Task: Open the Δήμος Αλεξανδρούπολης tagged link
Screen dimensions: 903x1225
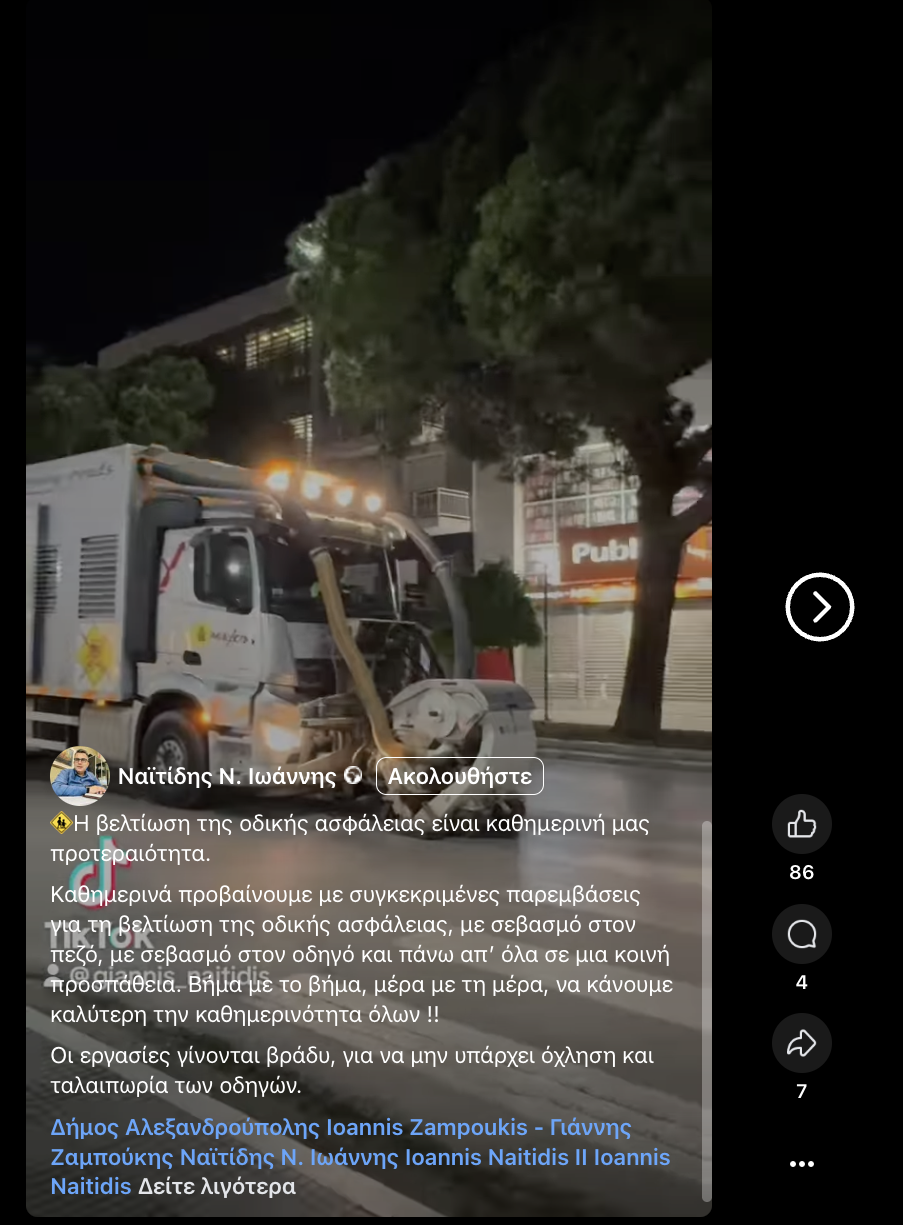Action: [x=186, y=1128]
